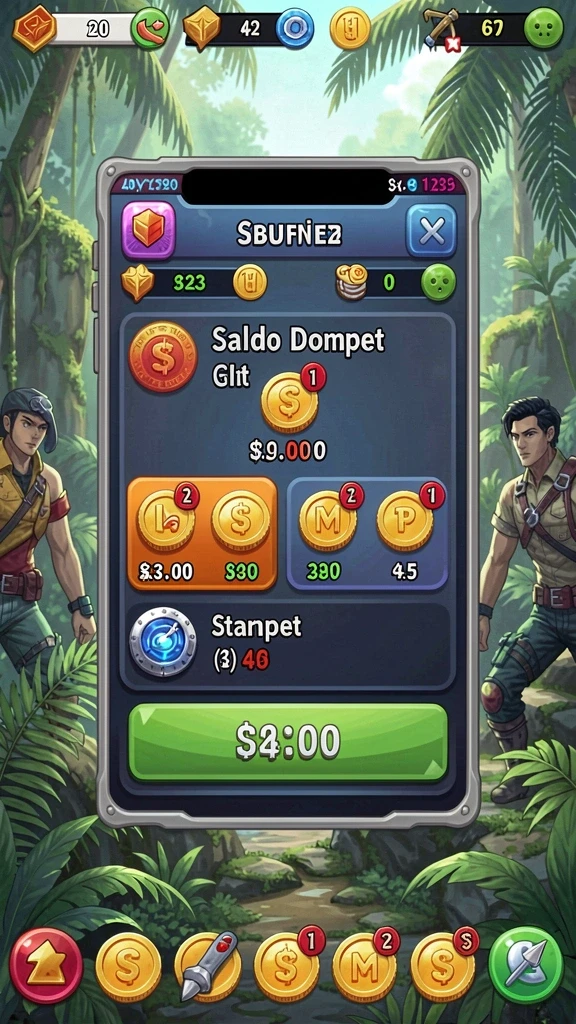Tap the green dotted button beside 67
This screenshot has height=1024, width=576.
point(543,28)
